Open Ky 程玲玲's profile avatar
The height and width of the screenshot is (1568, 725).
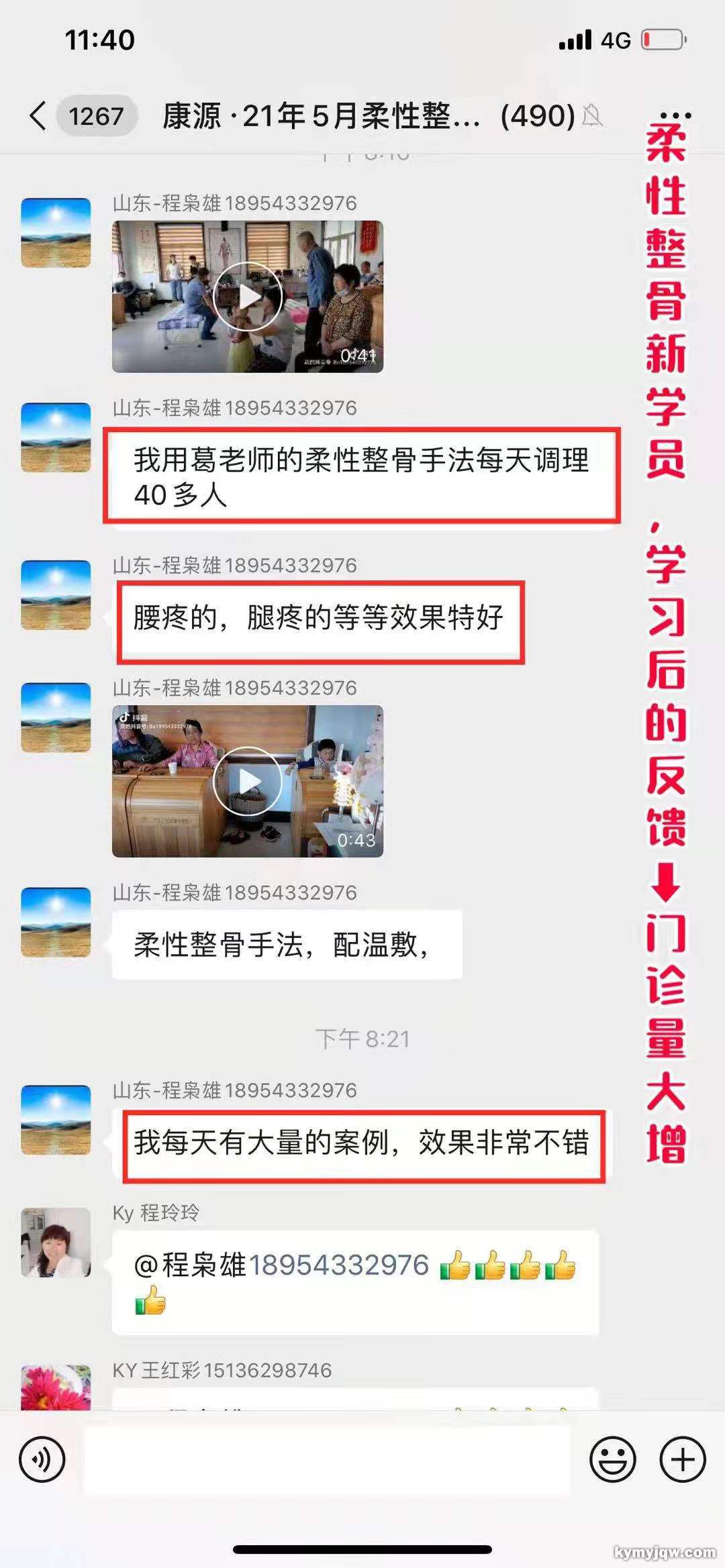pyautogui.click(x=56, y=1242)
